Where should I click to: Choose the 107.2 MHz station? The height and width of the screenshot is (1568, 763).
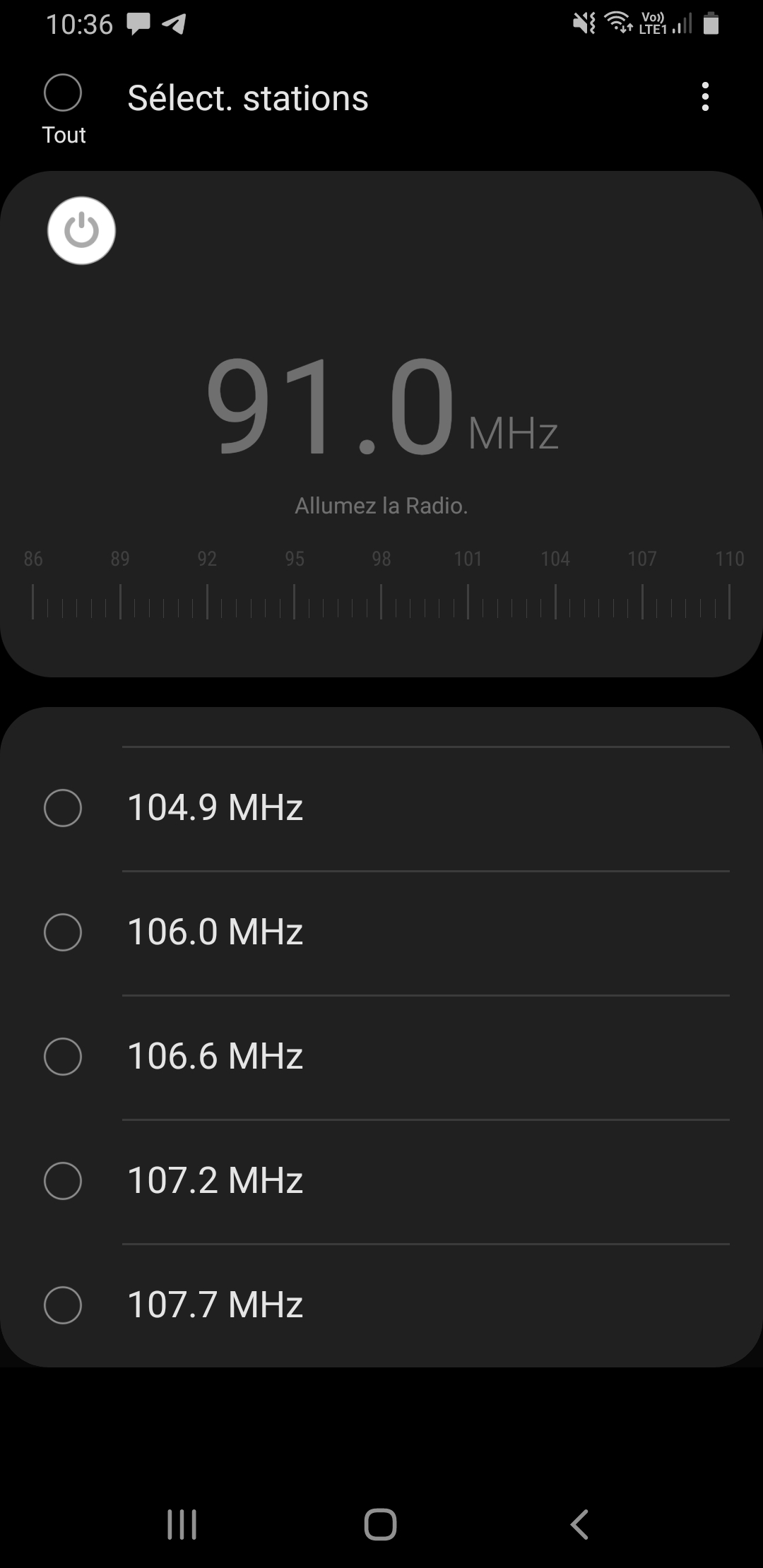(63, 1181)
